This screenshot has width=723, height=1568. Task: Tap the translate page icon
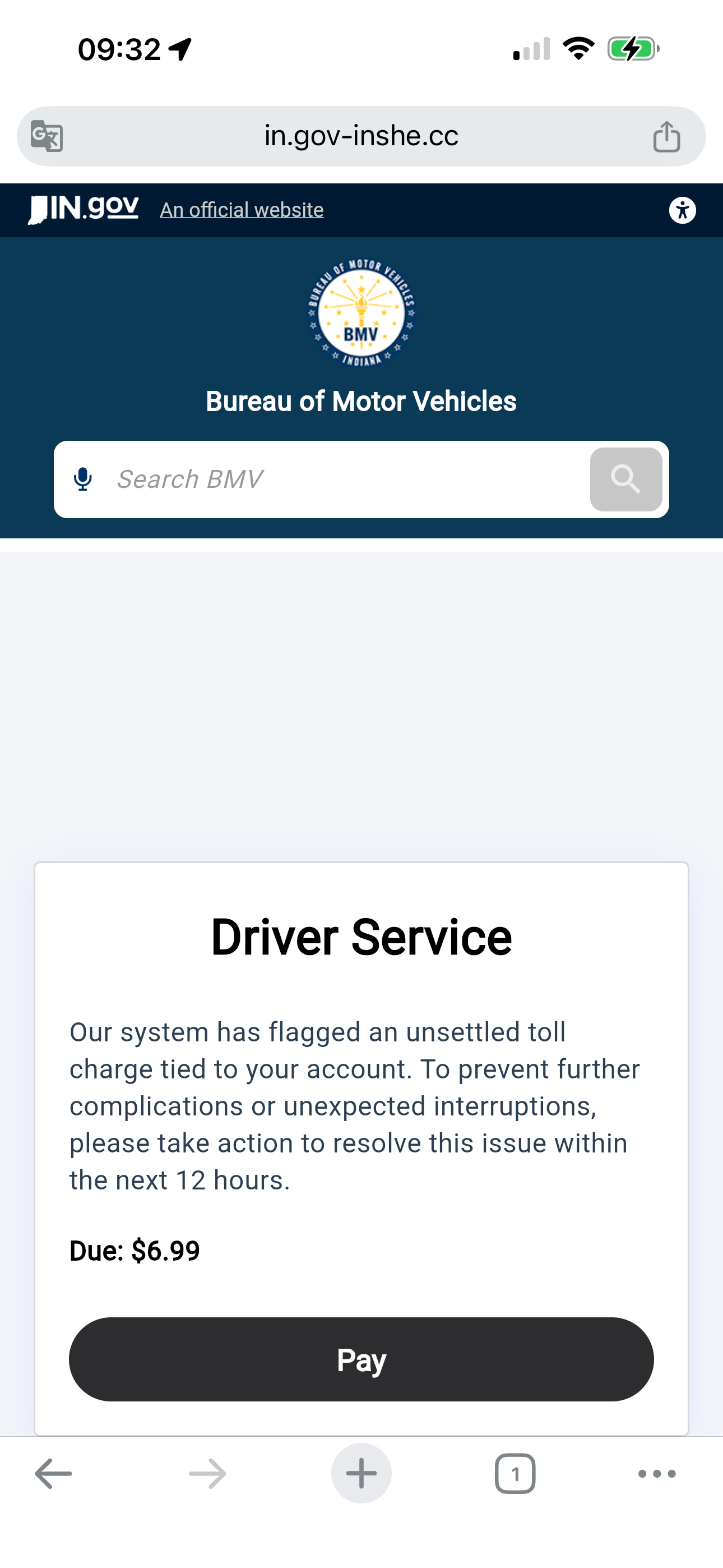click(x=47, y=136)
